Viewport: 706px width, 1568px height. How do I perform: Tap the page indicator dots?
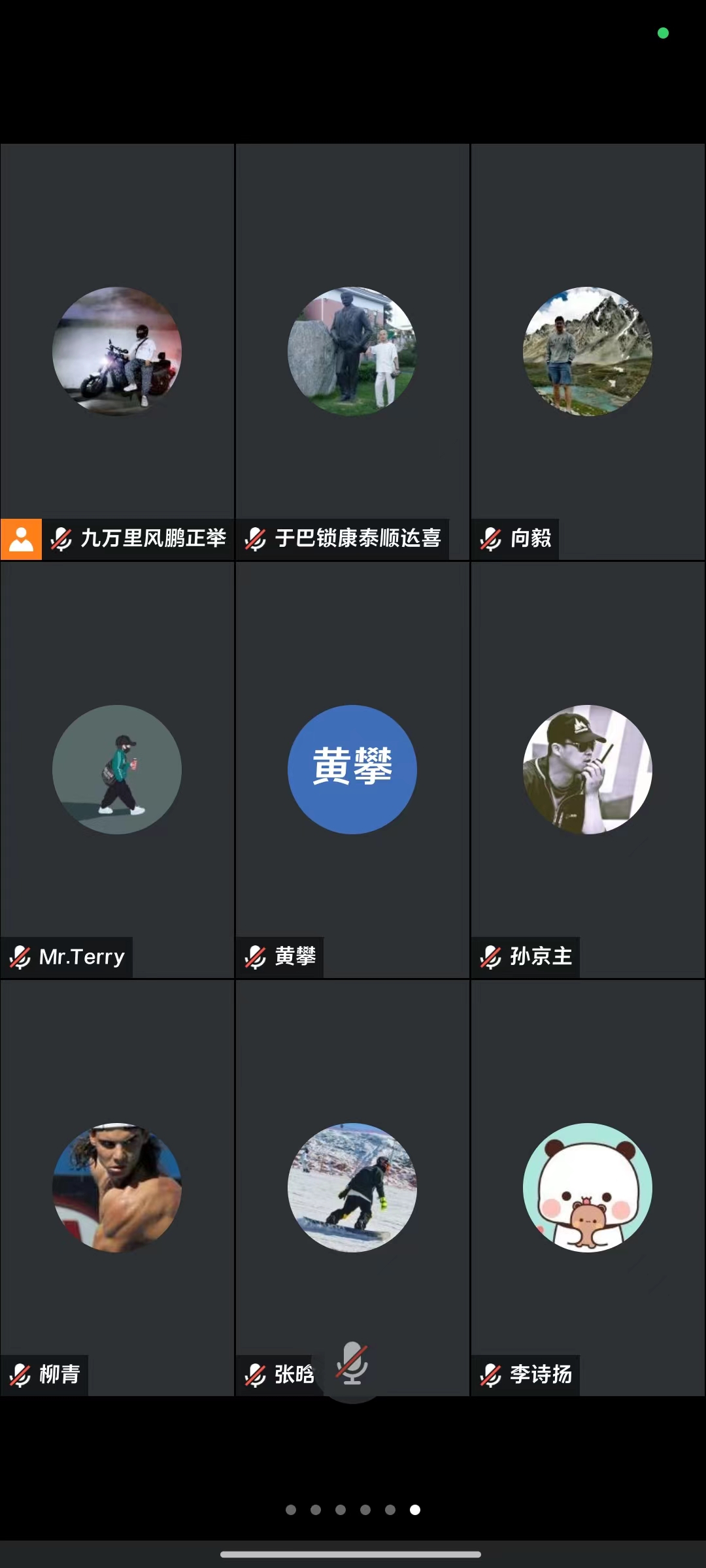click(x=352, y=1509)
